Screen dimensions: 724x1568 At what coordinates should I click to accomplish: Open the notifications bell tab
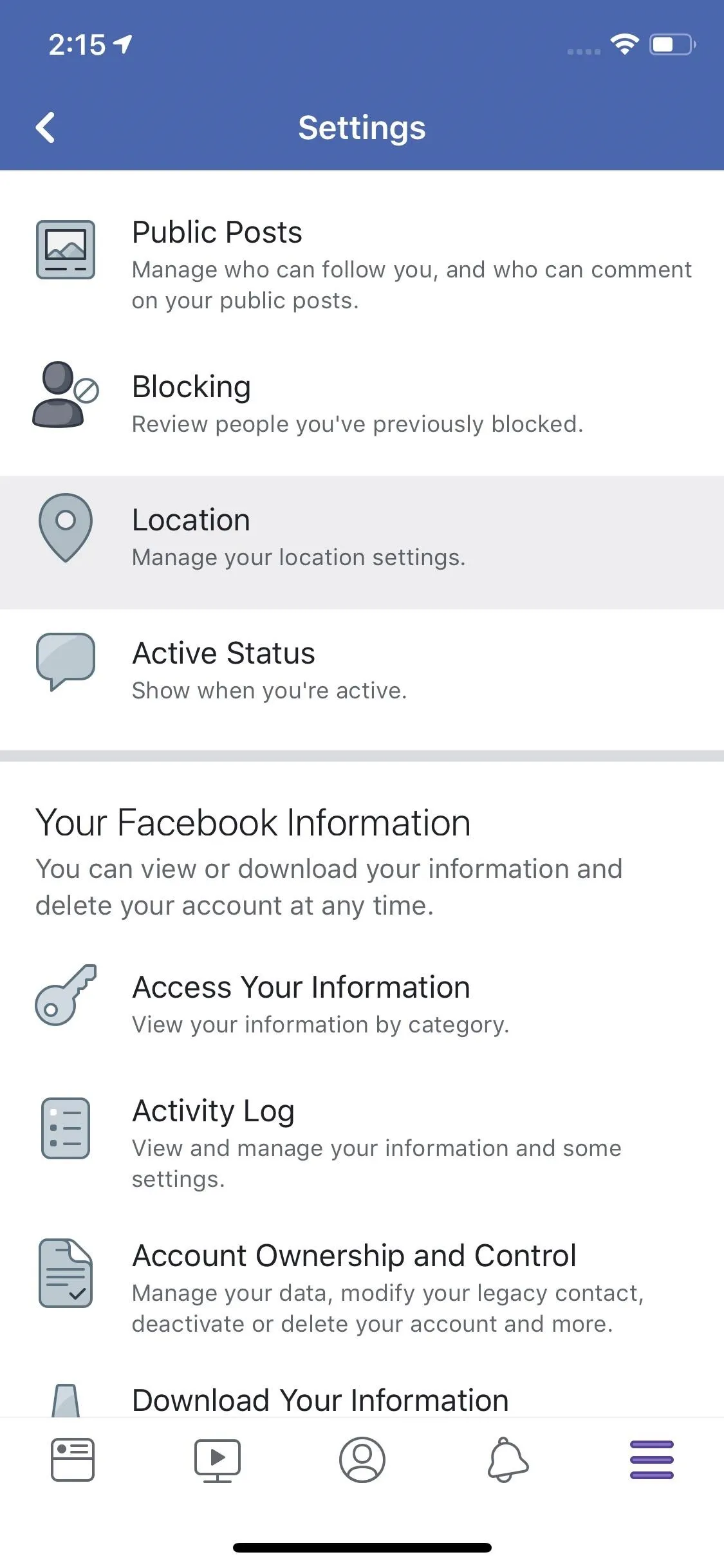point(507,1459)
